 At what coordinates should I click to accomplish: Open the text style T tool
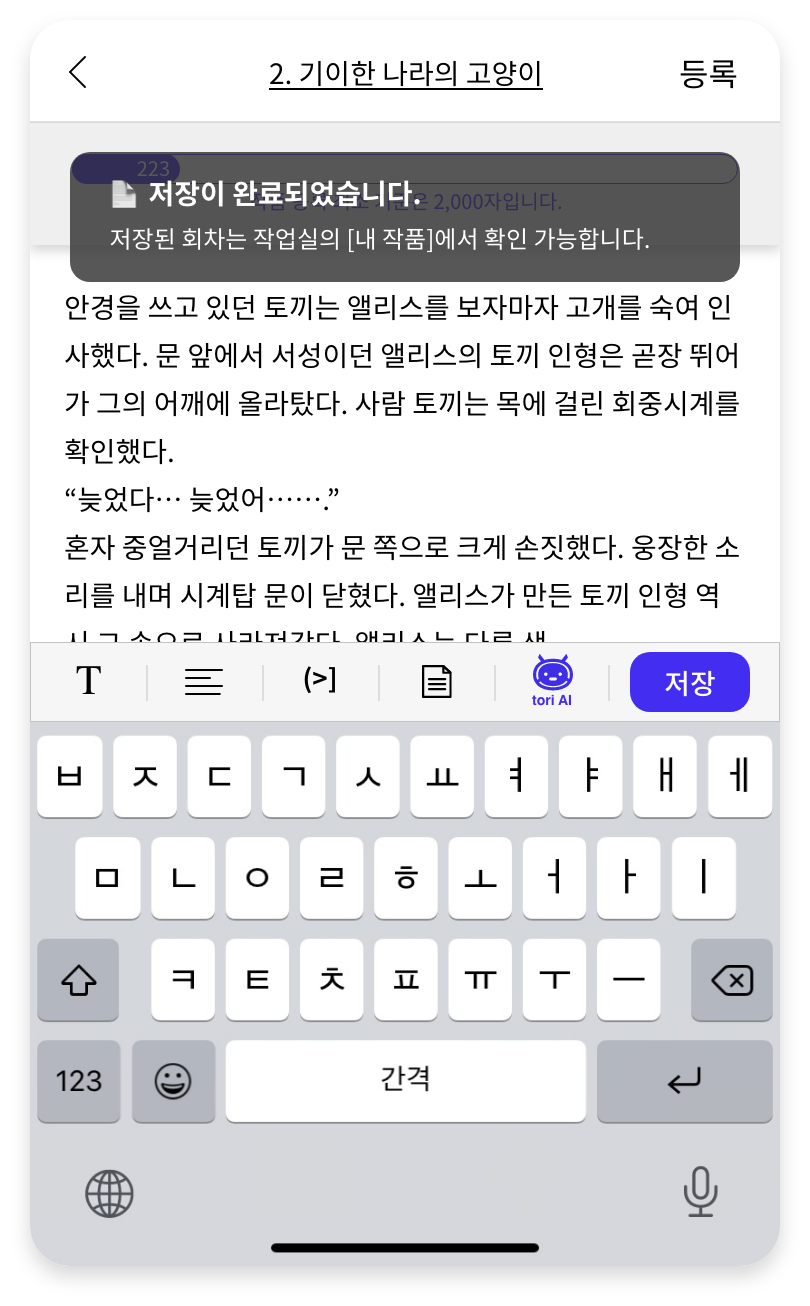pos(89,681)
